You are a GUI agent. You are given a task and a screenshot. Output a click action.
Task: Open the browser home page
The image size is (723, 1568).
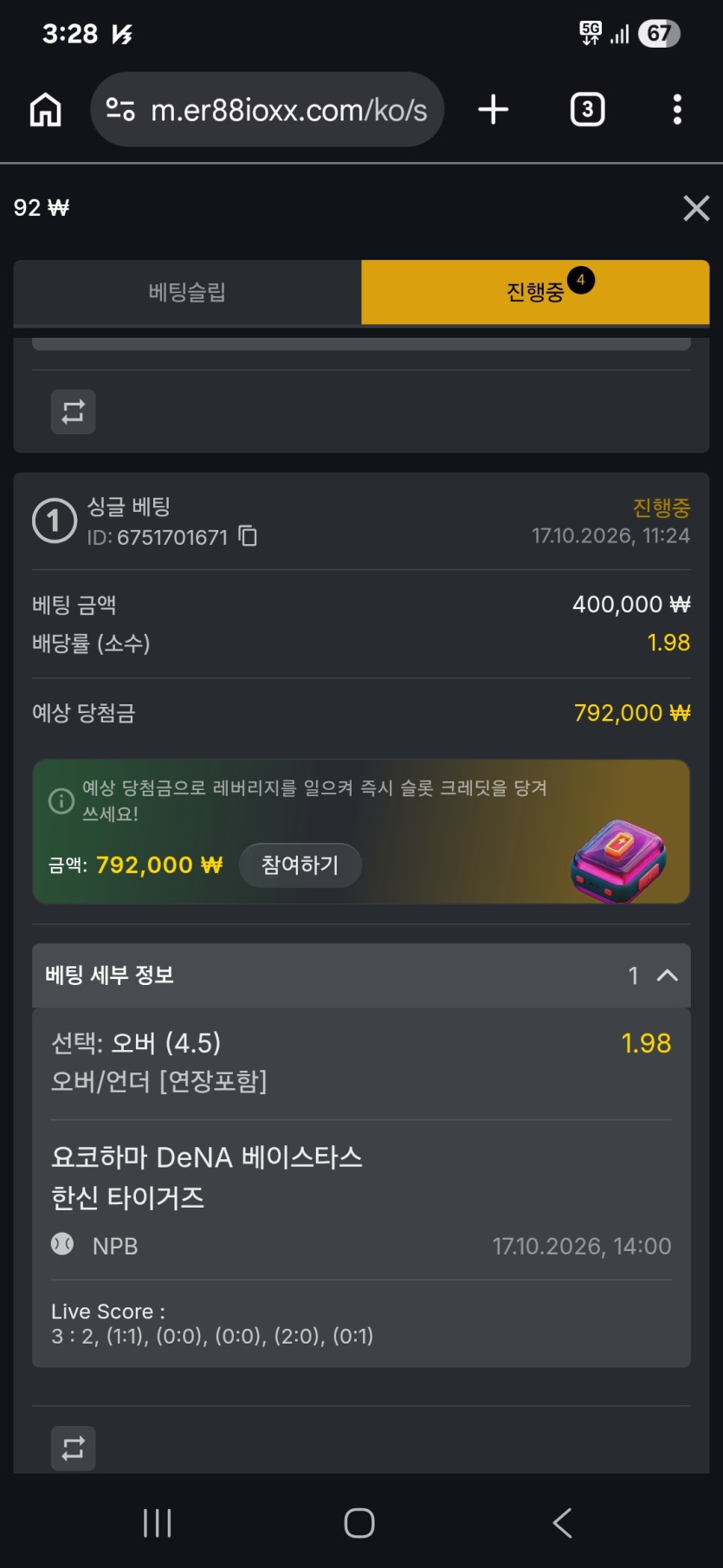(45, 110)
